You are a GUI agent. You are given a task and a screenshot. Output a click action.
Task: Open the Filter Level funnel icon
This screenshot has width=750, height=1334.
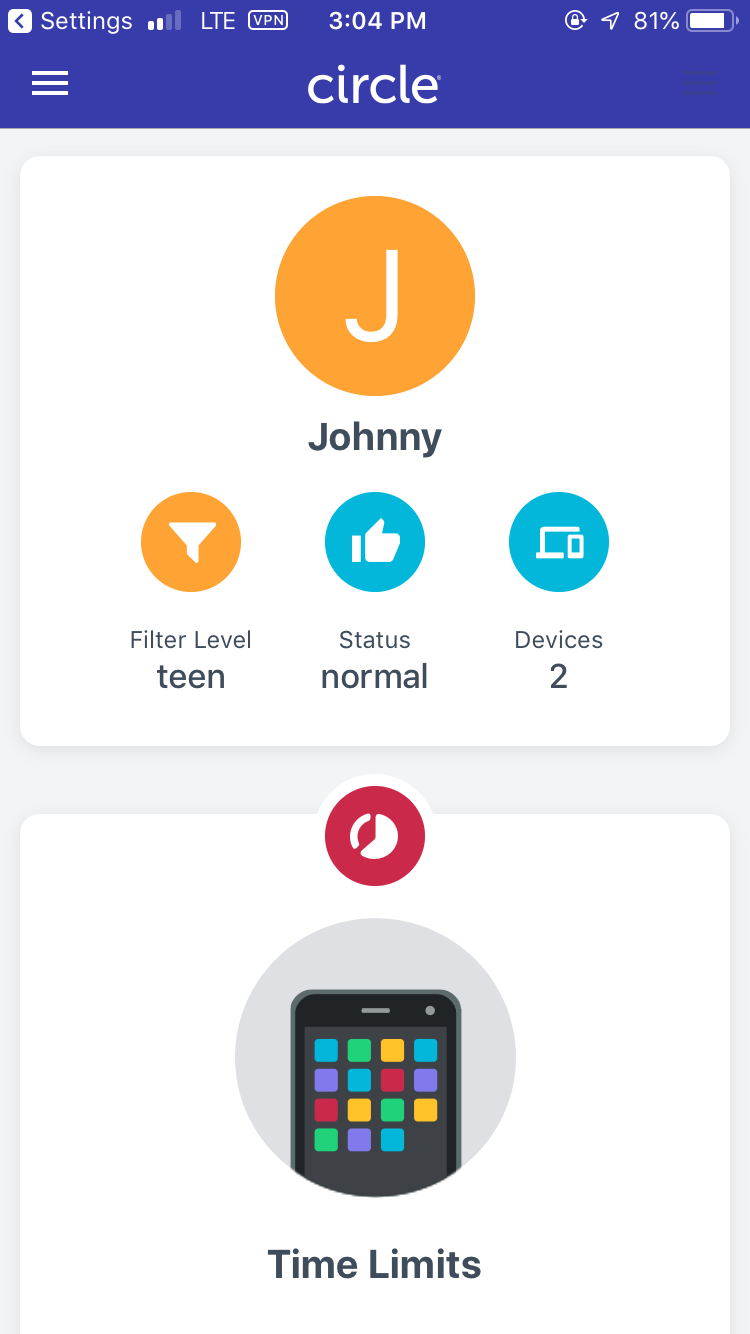(x=191, y=541)
